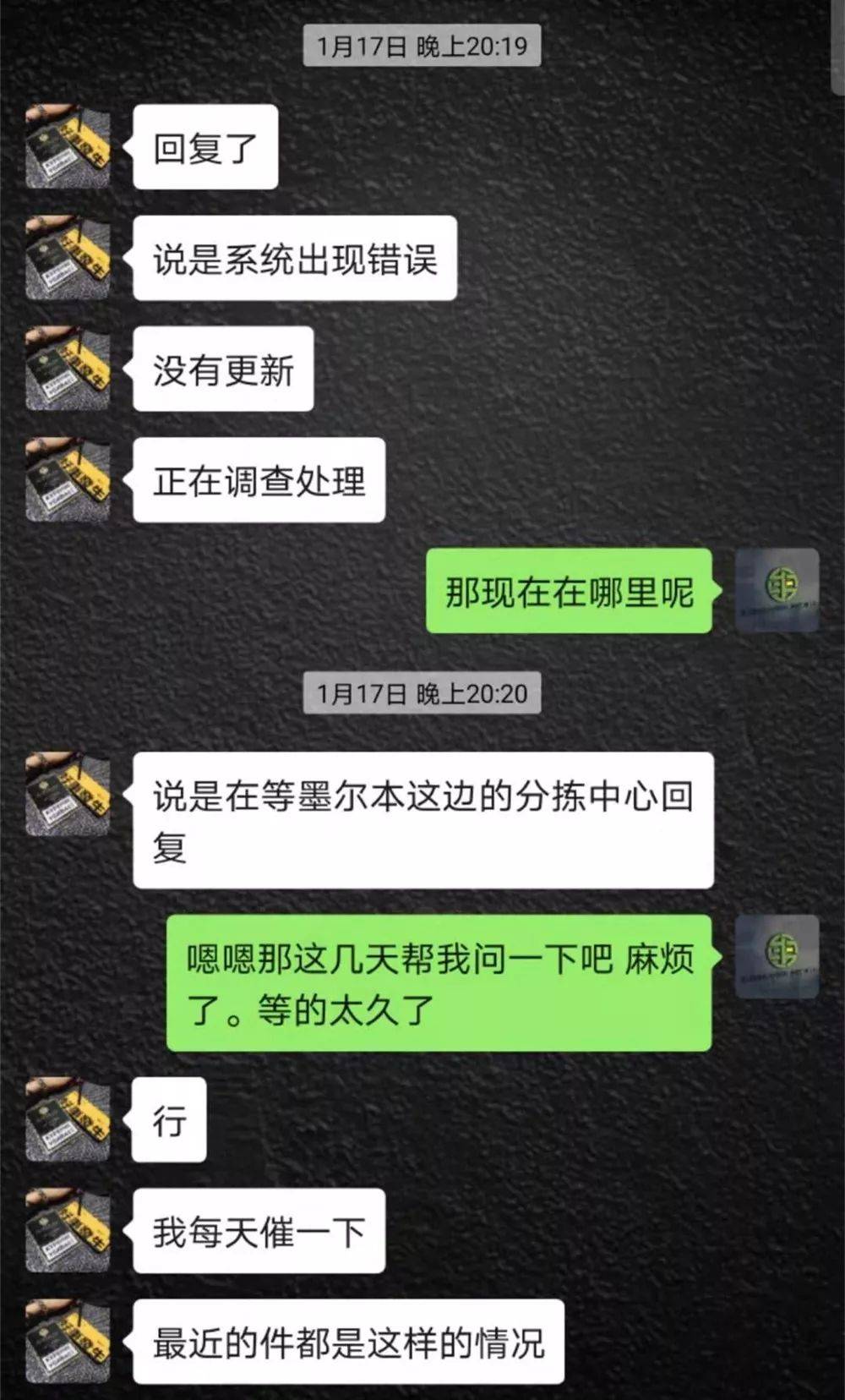Tap the avatar next to "最近的件都是这样的情况"

[x=68, y=1341]
